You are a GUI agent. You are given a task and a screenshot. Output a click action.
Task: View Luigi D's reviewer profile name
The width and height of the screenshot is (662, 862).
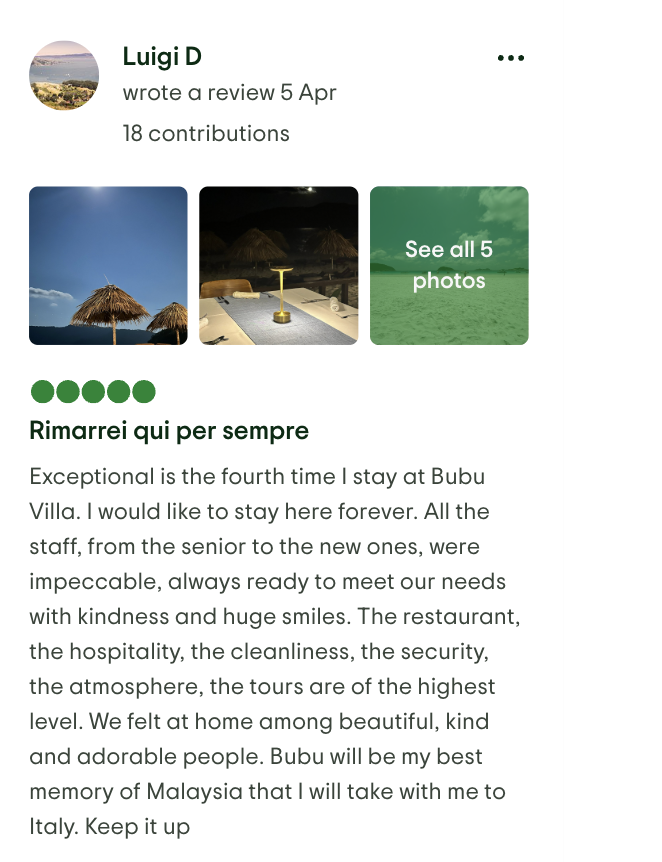tap(162, 57)
